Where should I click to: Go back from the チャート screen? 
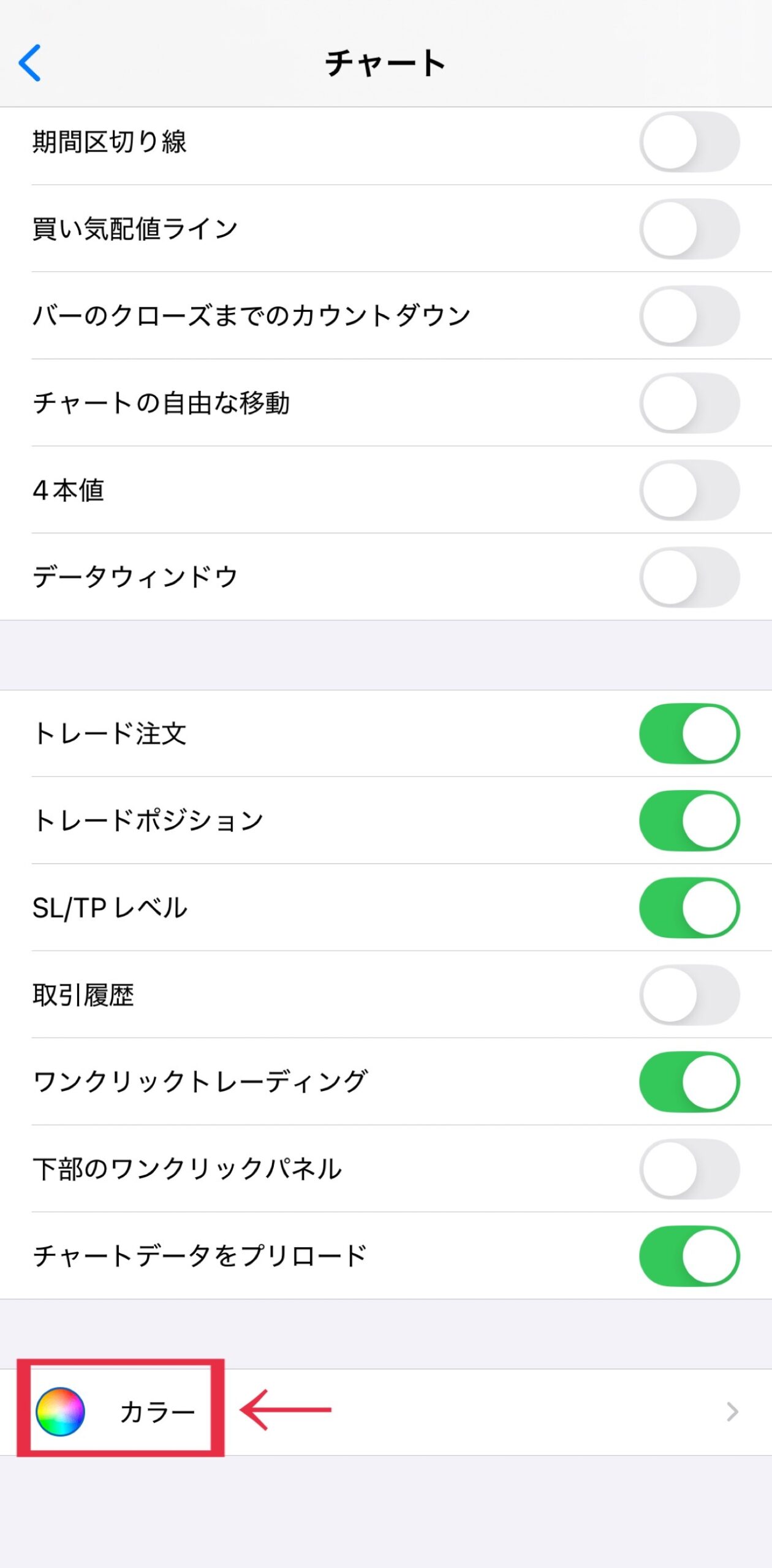(x=30, y=62)
